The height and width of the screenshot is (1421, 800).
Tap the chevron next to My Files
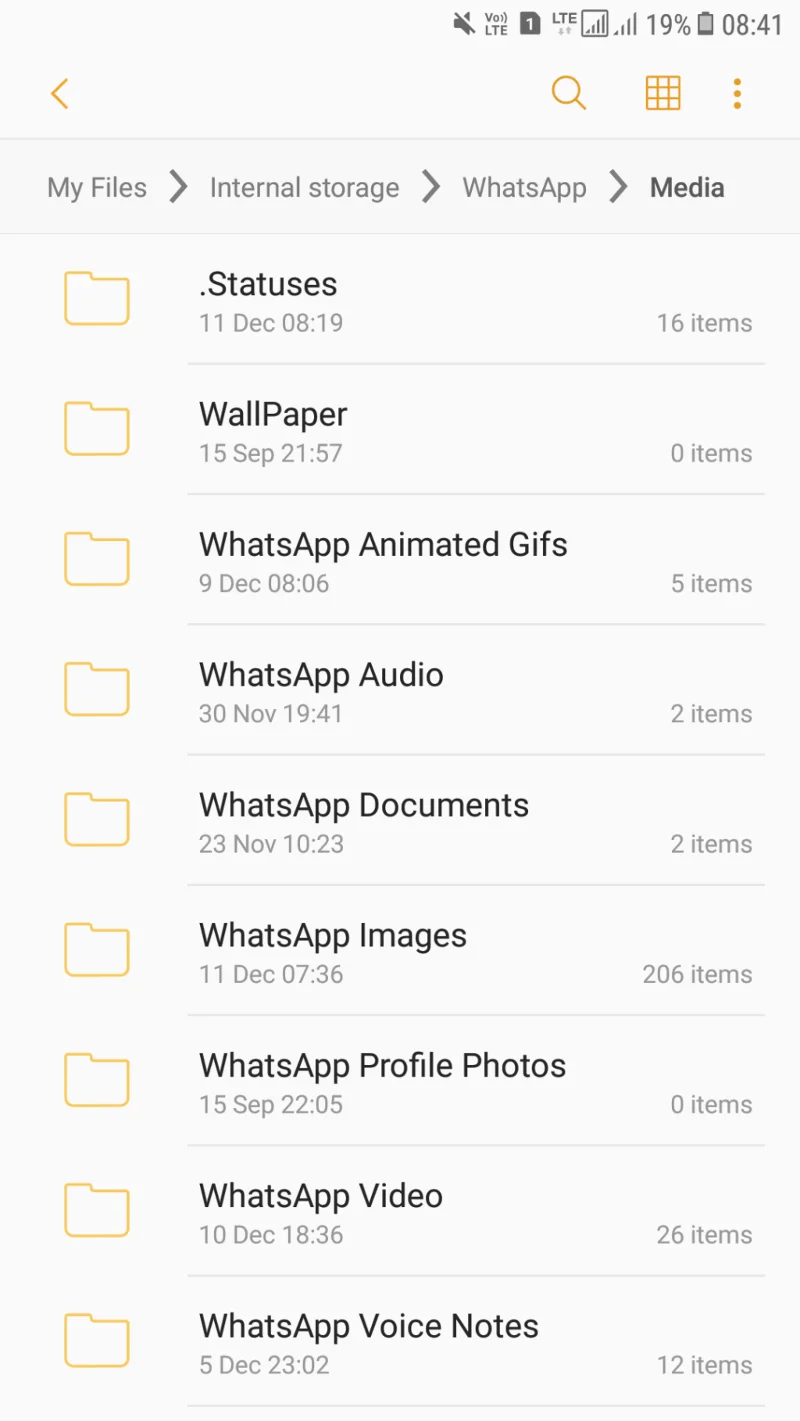tap(177, 187)
